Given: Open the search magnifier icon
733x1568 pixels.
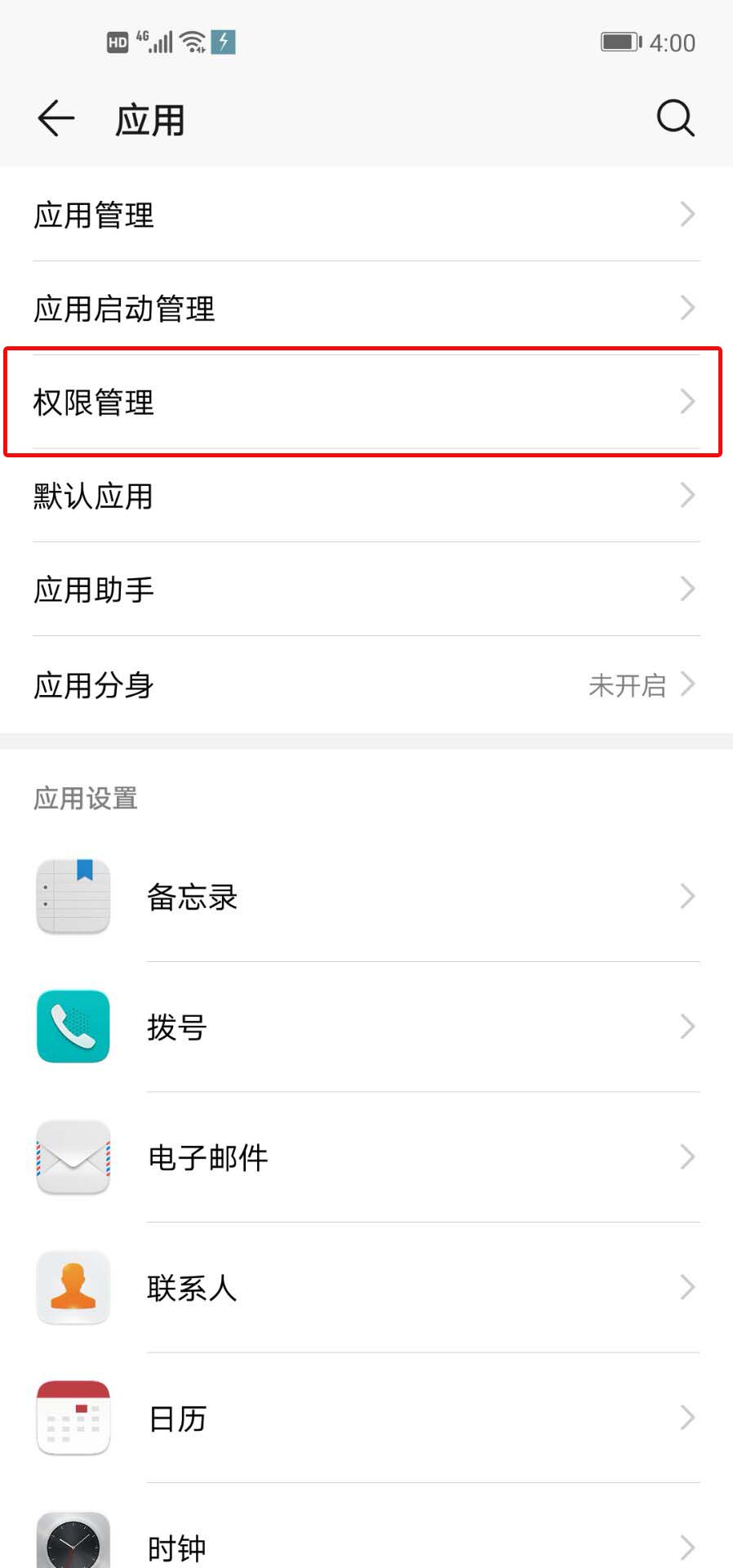Looking at the screenshot, I should tap(675, 119).
